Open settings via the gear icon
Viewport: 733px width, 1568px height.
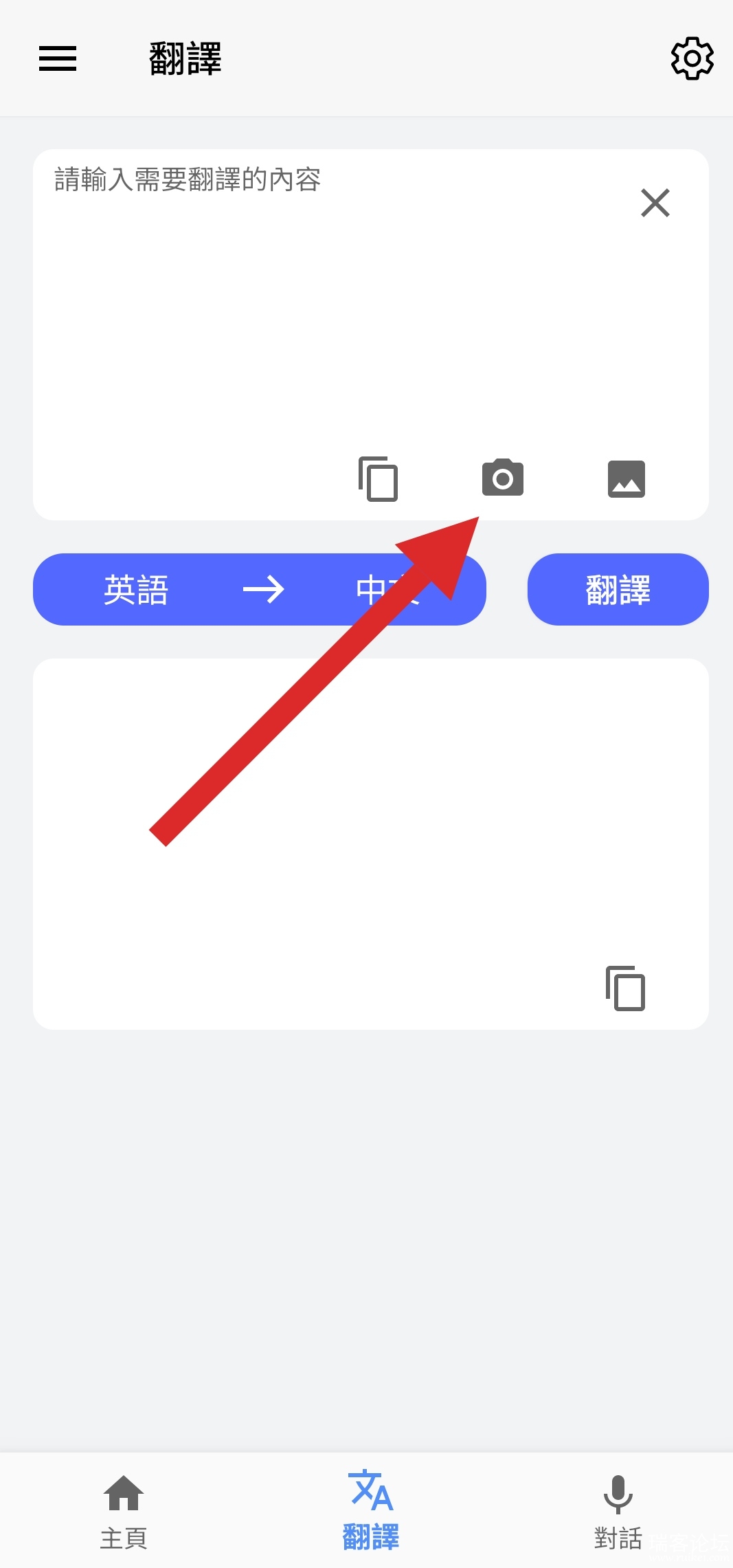point(692,58)
